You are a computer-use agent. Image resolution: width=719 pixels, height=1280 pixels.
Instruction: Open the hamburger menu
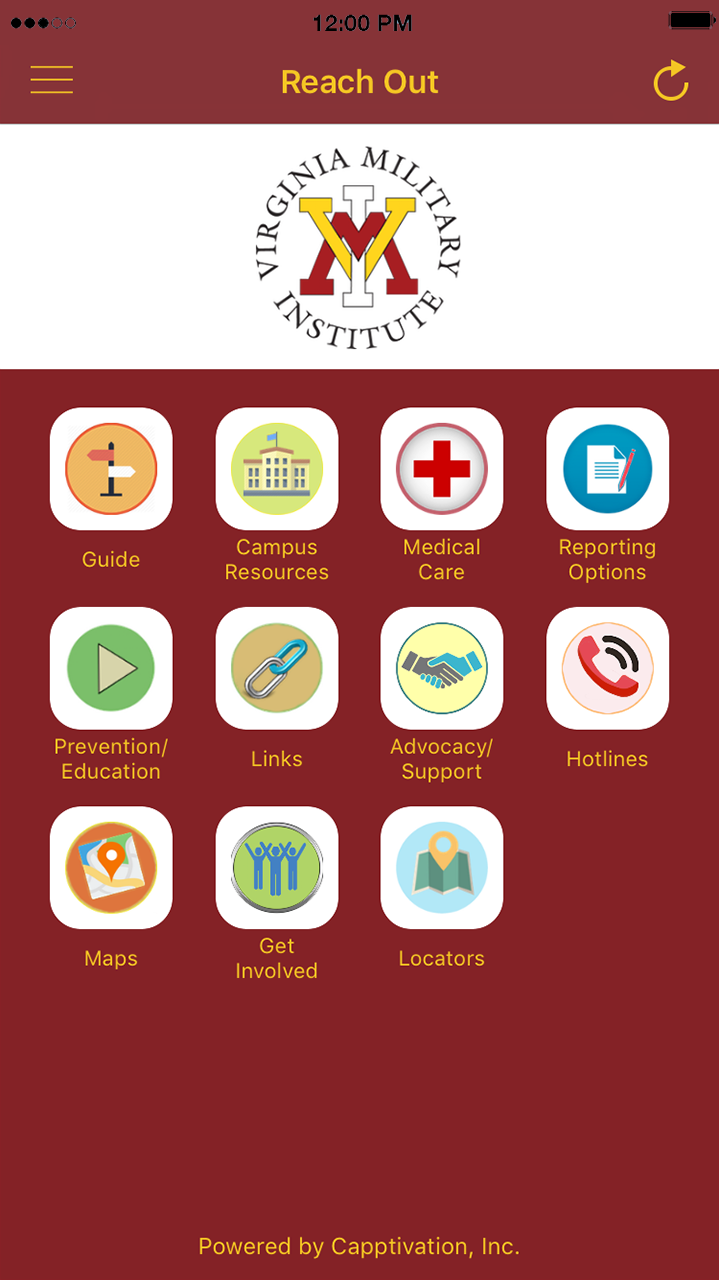point(52,80)
